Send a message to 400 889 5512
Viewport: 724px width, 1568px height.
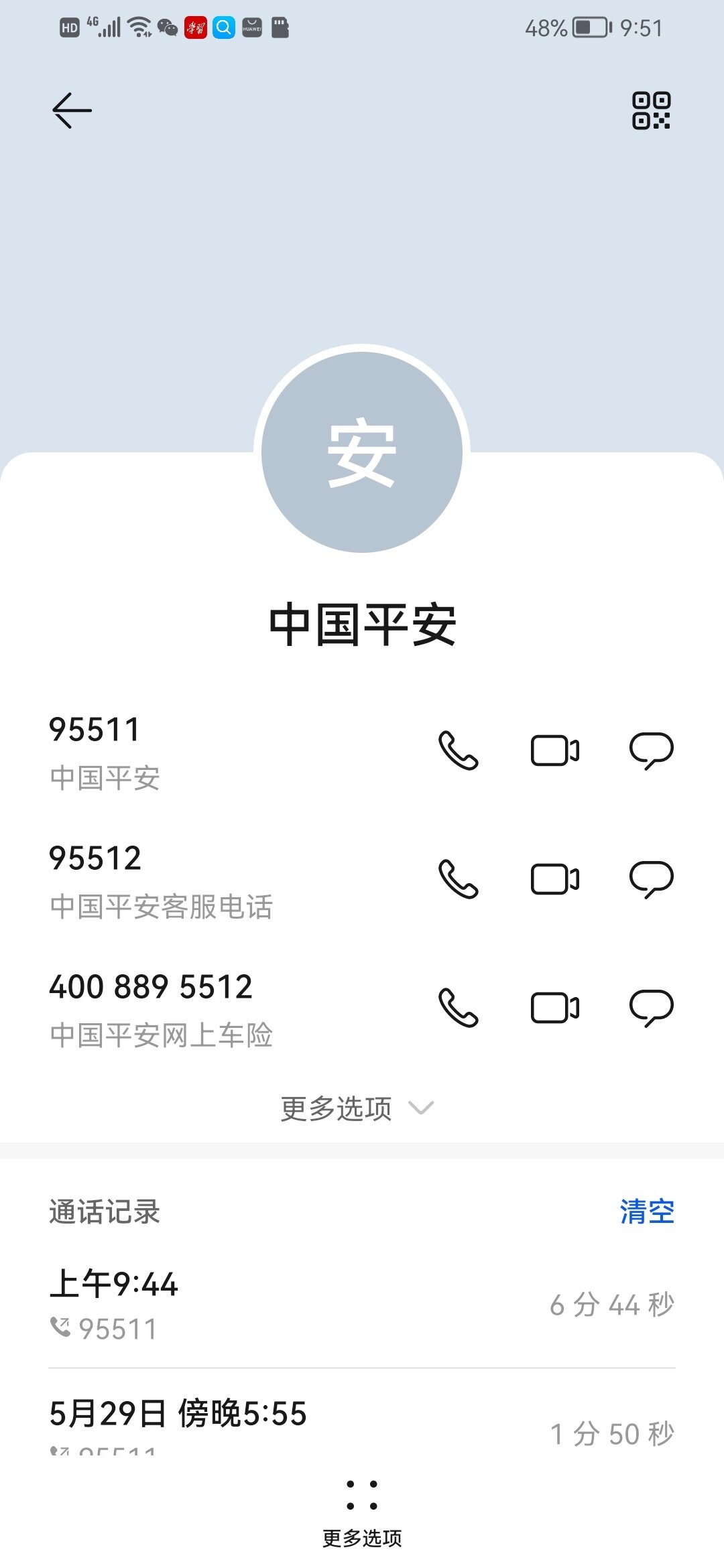click(652, 1008)
